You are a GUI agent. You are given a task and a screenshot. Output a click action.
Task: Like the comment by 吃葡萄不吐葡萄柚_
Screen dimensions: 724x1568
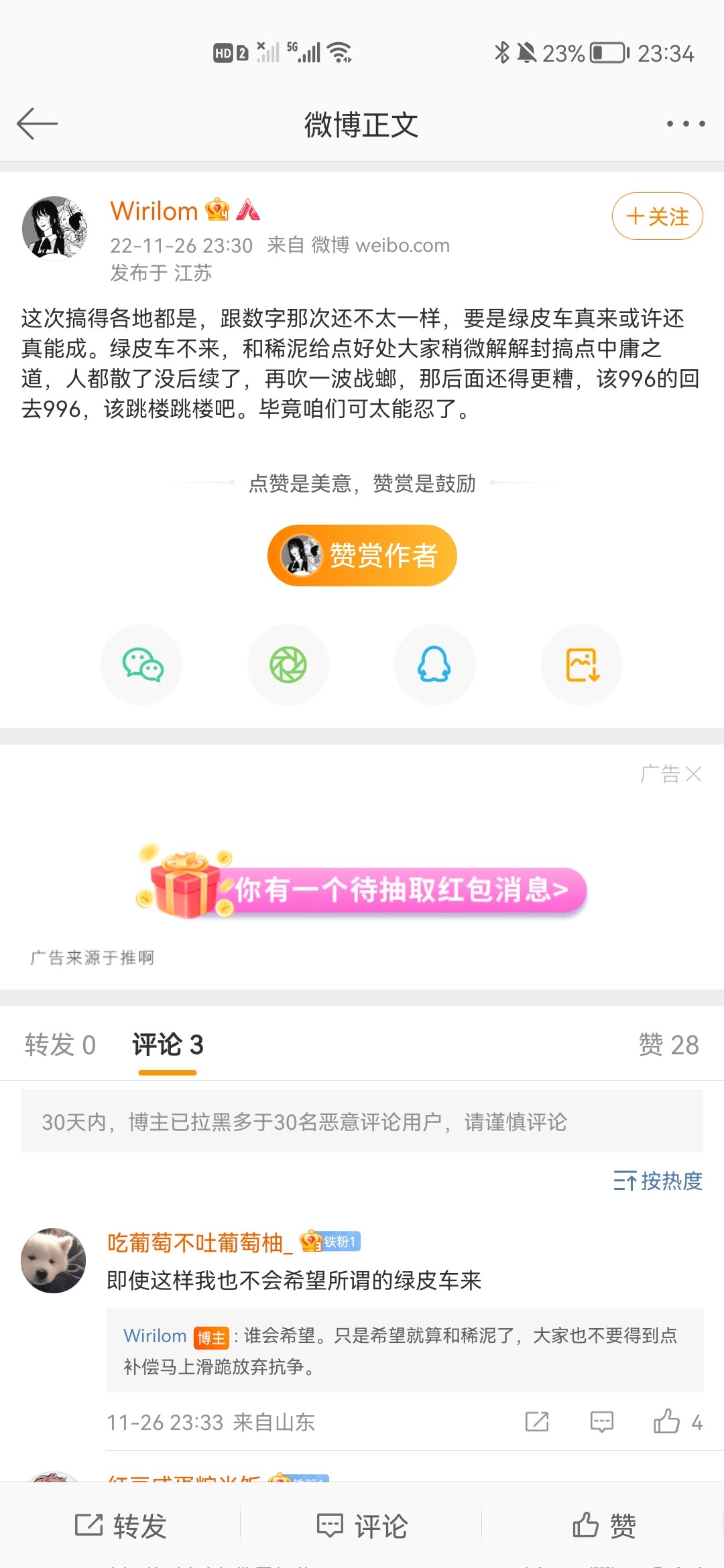coord(678,1421)
